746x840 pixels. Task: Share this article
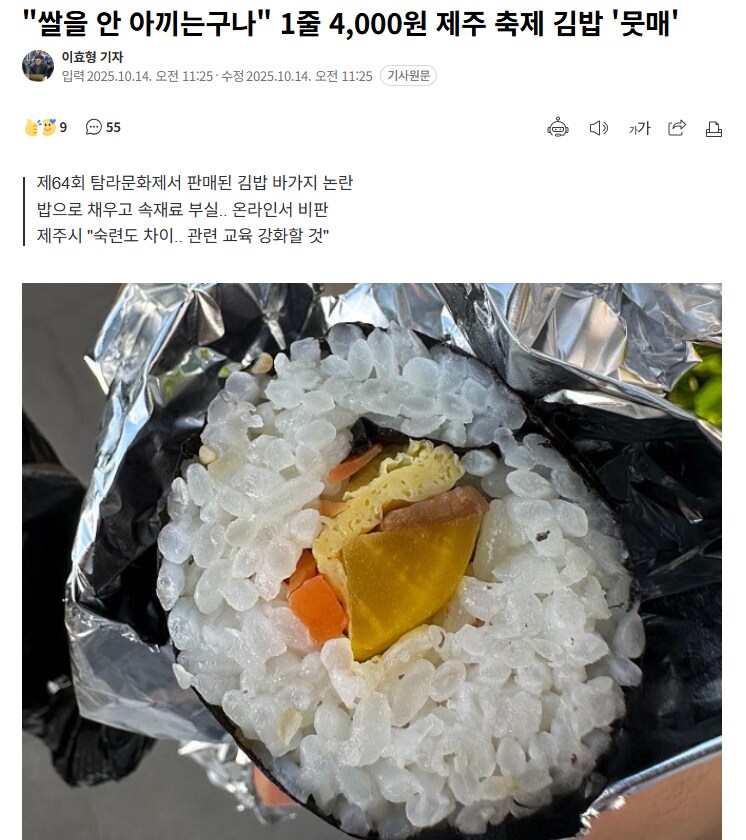(677, 128)
